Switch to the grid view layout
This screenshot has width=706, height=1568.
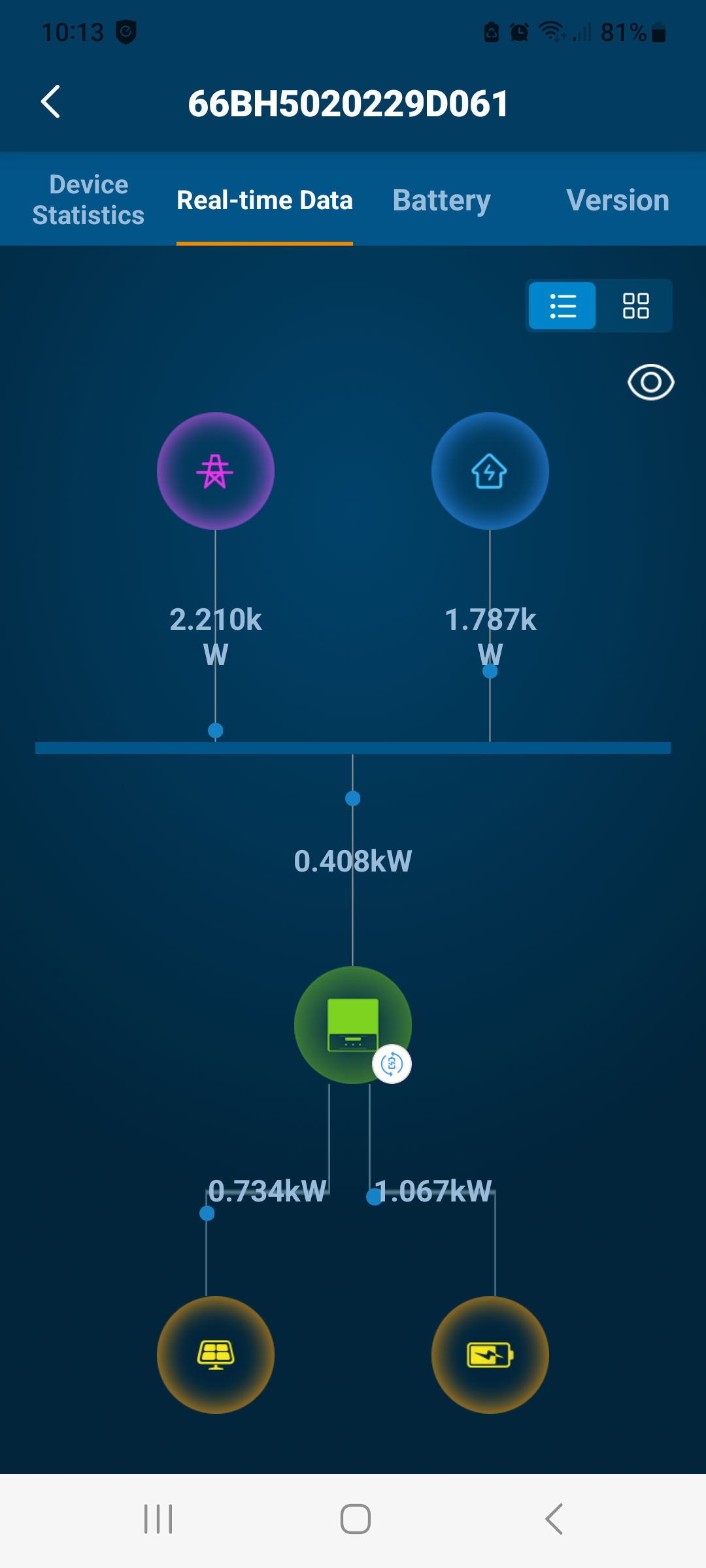[x=635, y=306]
